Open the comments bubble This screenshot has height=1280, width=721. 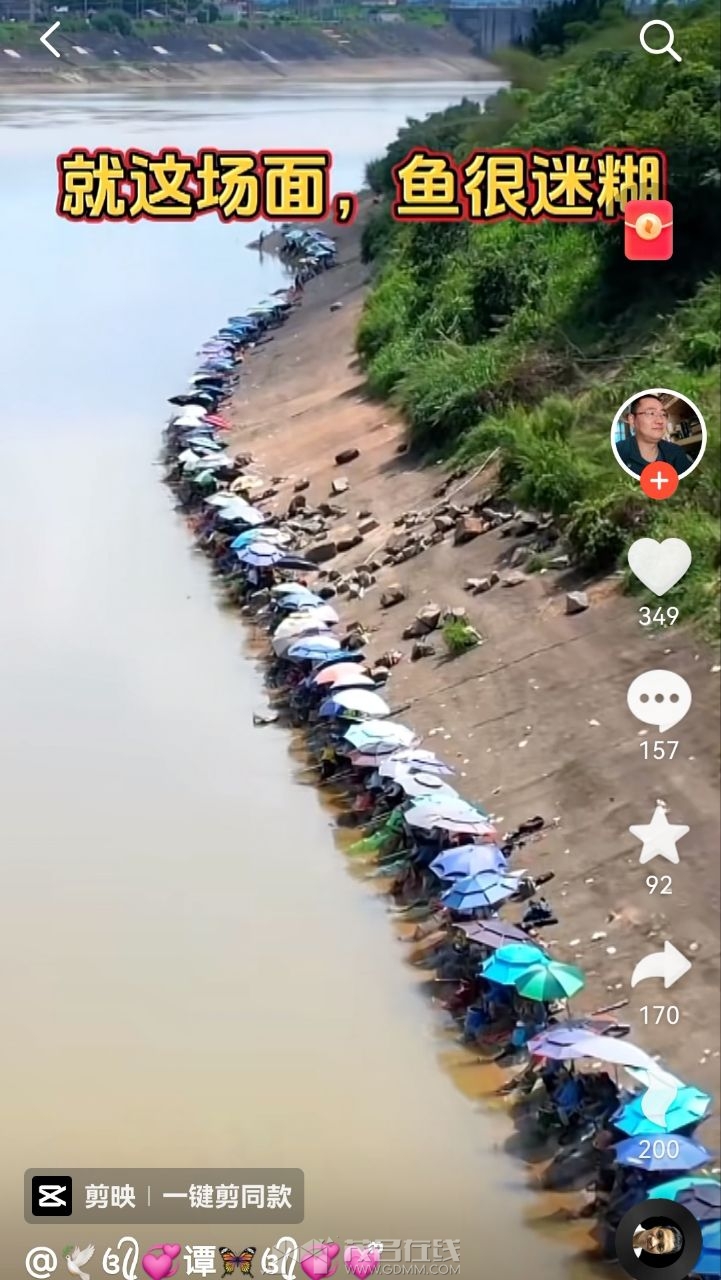tap(659, 701)
